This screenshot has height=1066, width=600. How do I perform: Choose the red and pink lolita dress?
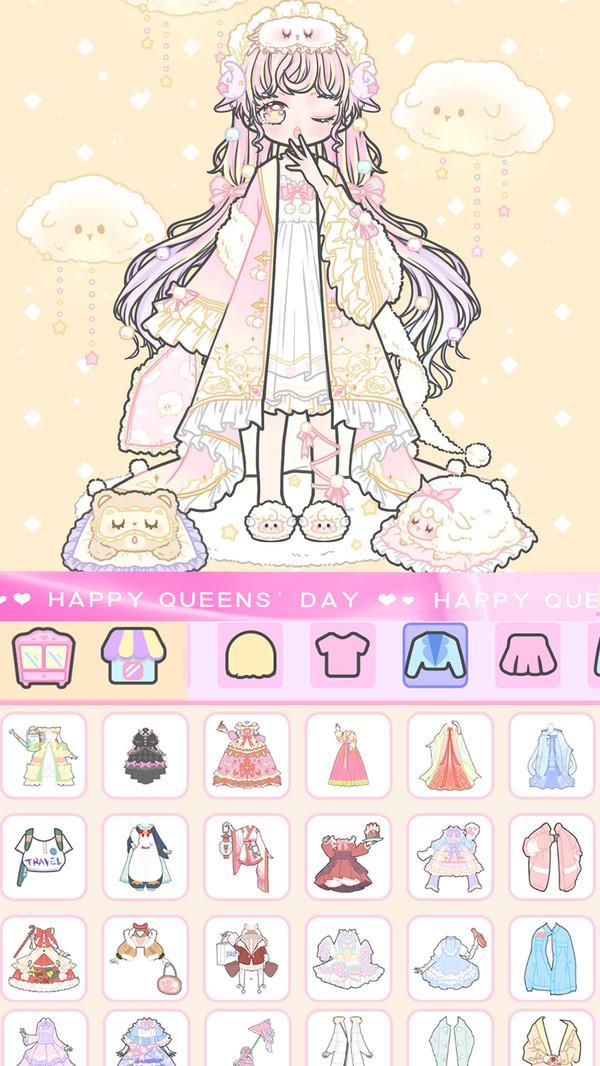tap(246, 755)
